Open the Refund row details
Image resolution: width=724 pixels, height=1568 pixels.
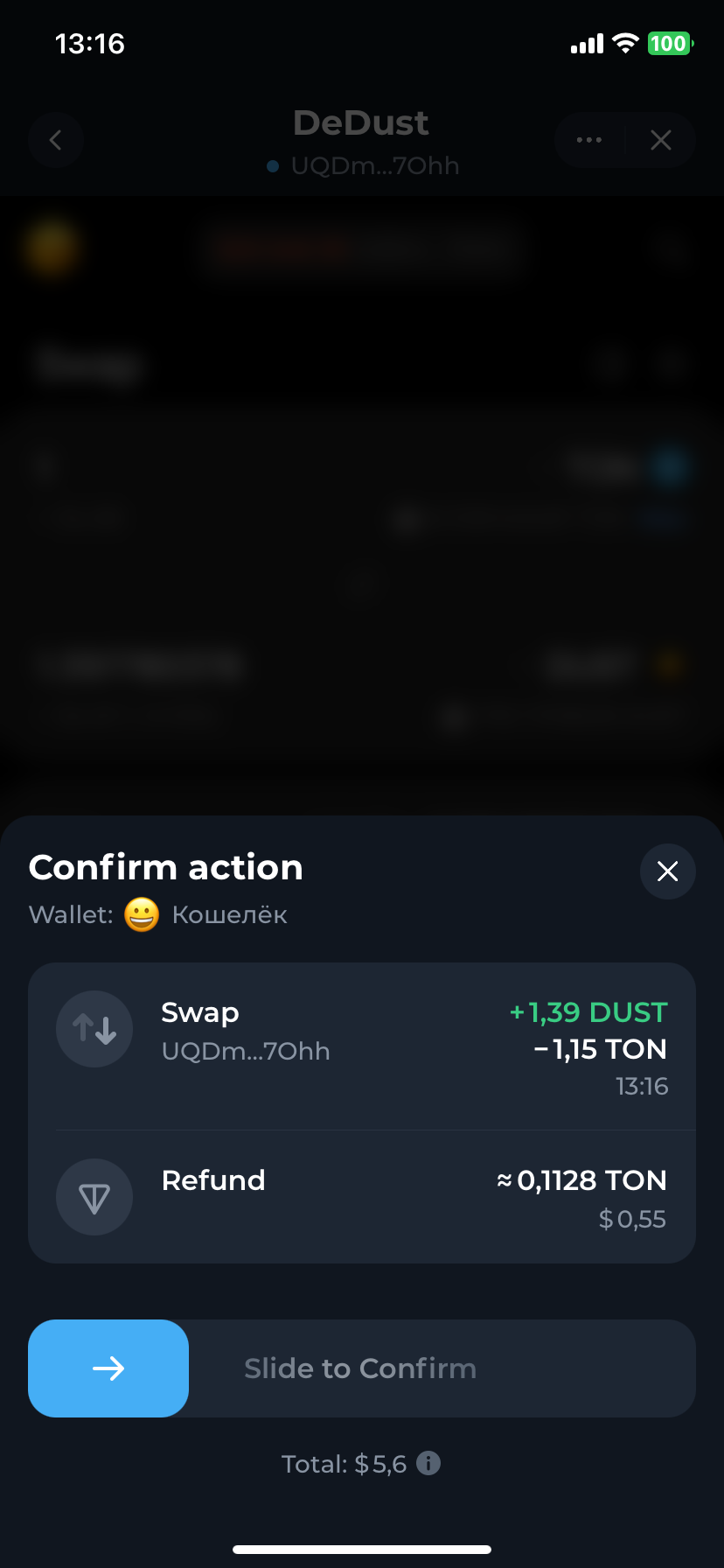(x=362, y=1197)
